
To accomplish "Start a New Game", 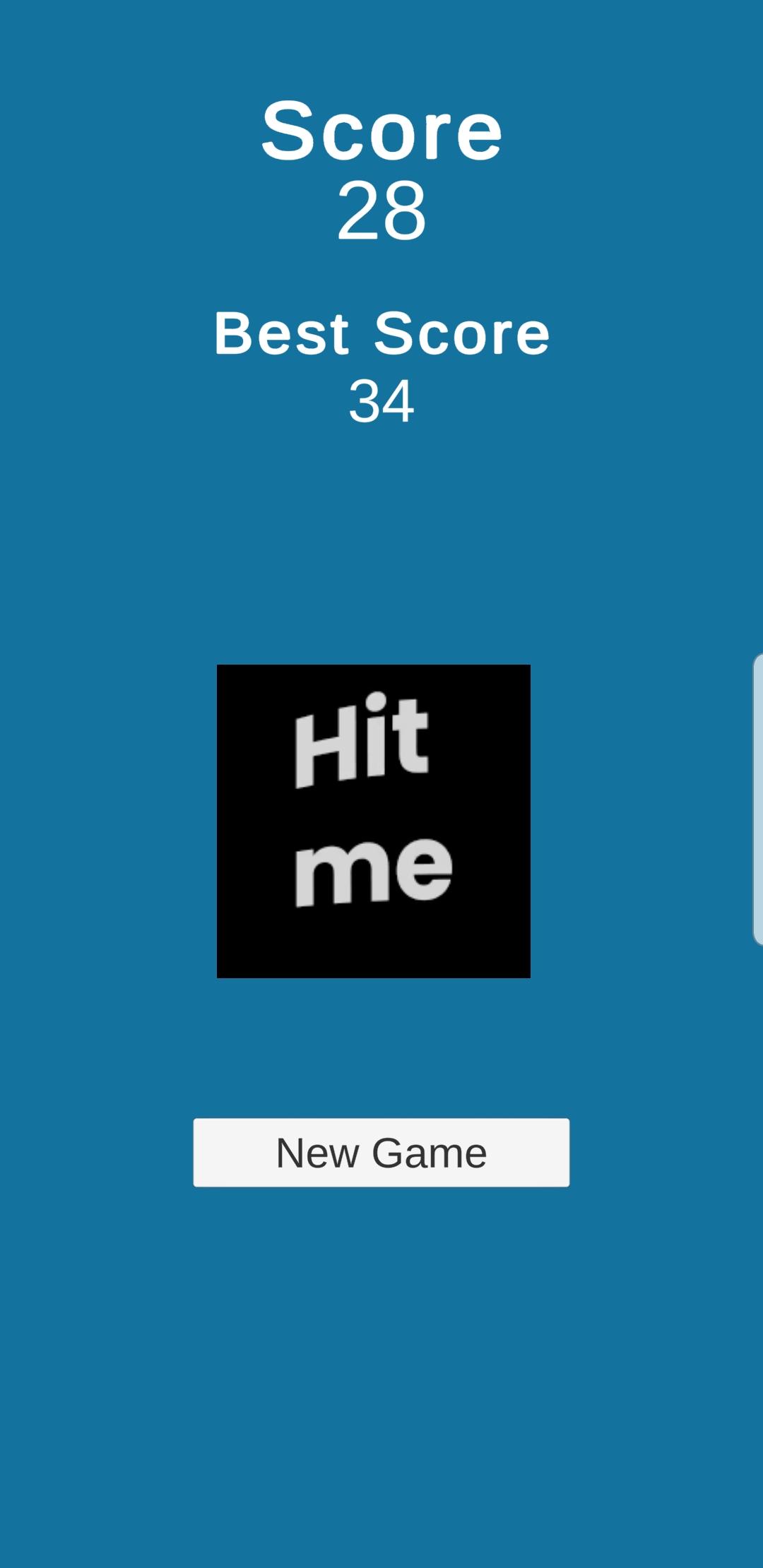I will [381, 1152].
